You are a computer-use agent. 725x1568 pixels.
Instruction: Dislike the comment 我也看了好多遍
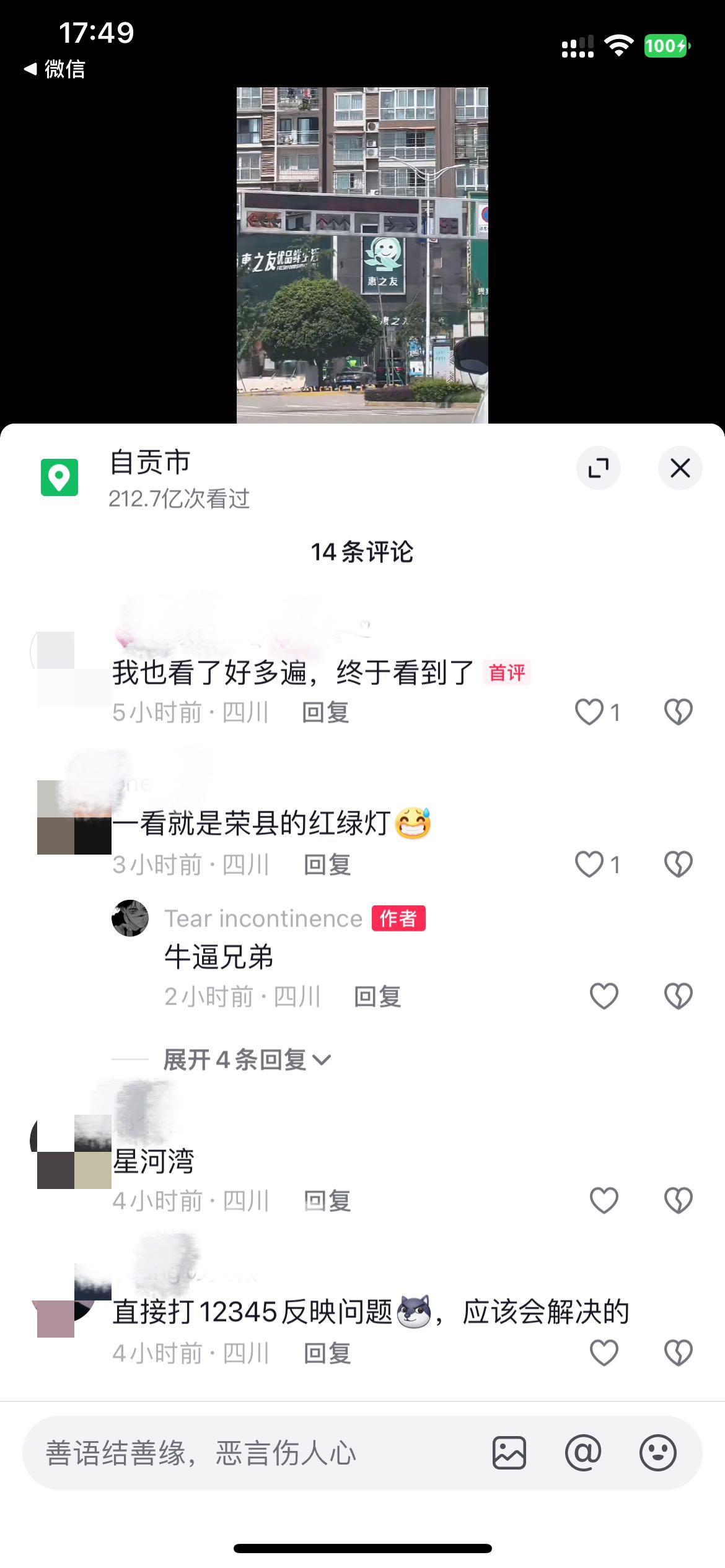[x=678, y=712]
